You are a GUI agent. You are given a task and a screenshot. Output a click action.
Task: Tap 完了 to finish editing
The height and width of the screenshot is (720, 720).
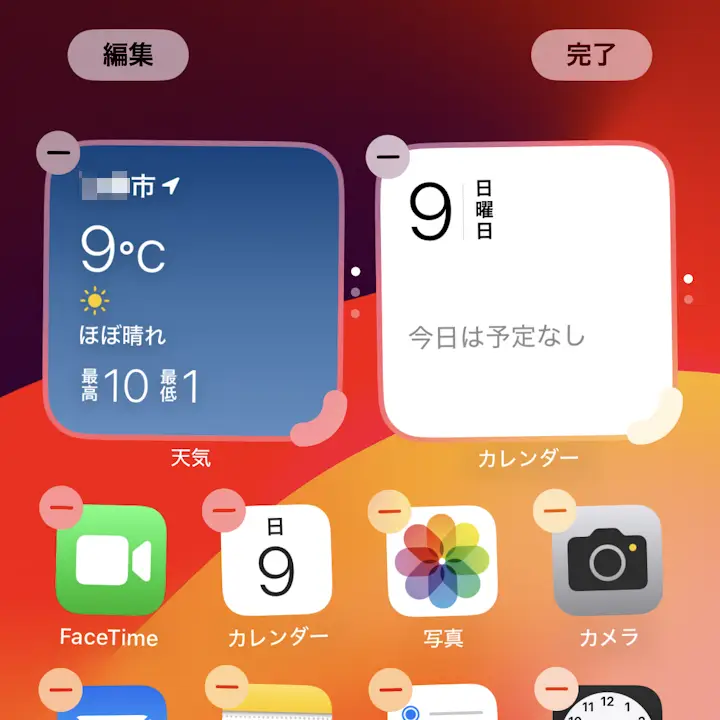pos(591,55)
